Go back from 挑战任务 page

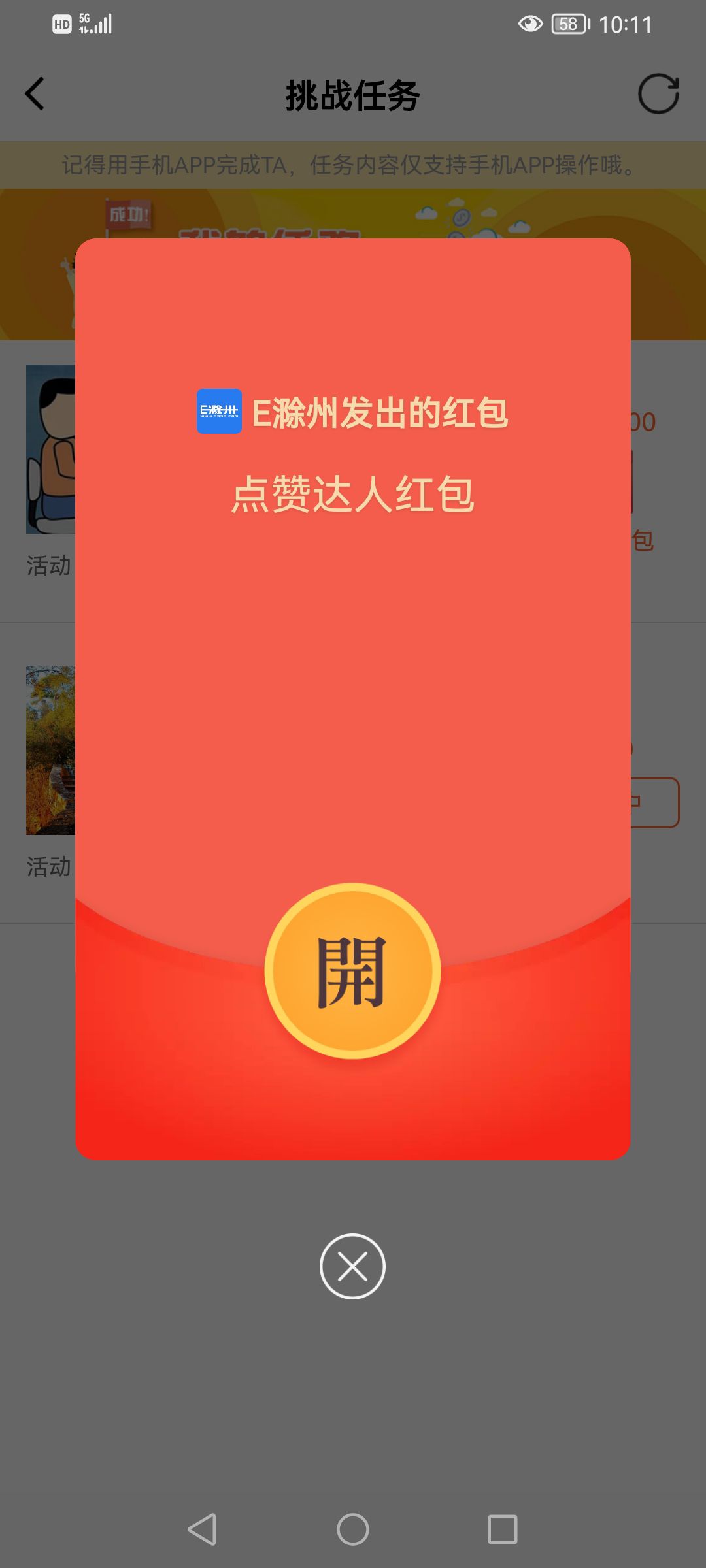pos(35,94)
